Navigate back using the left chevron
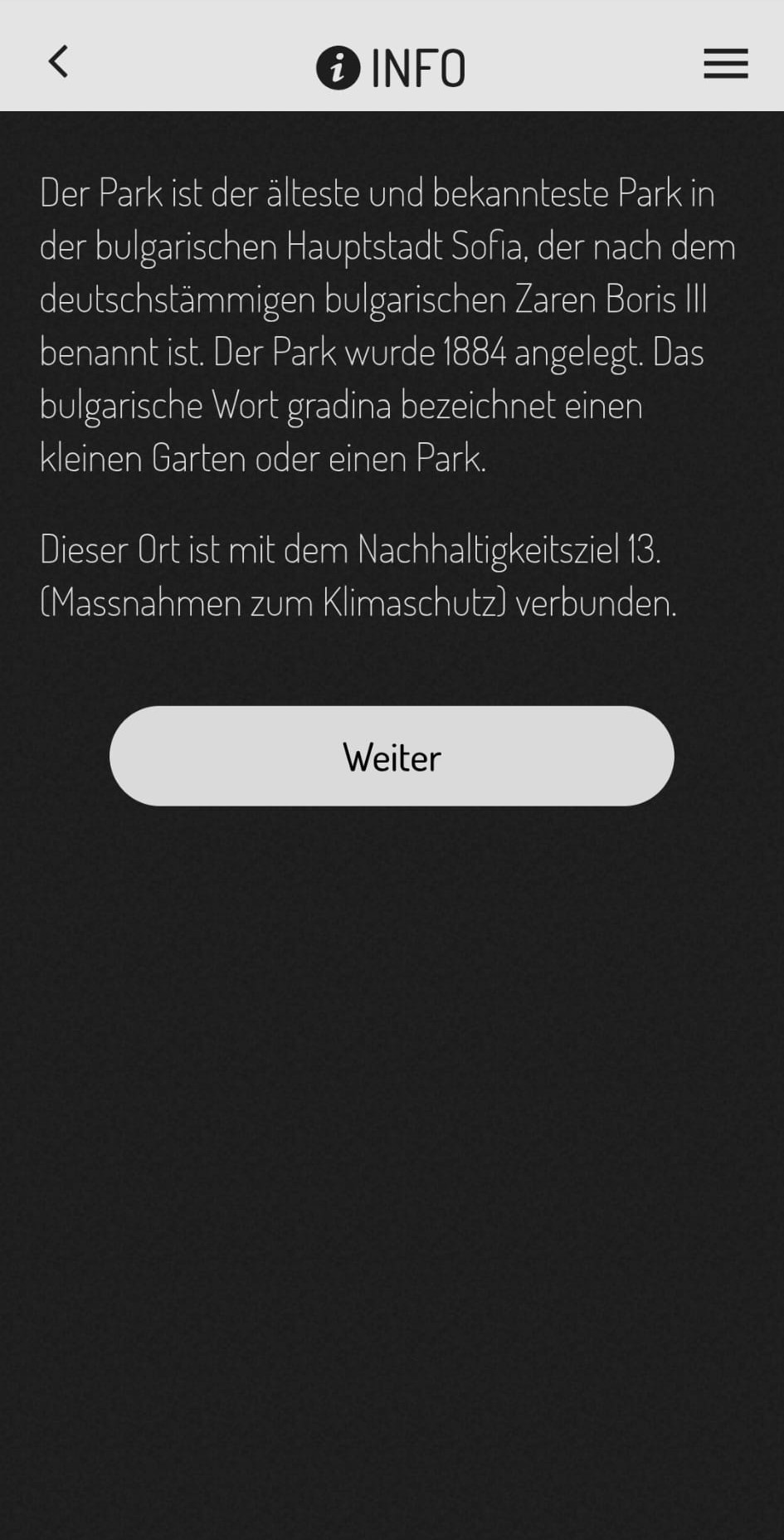The height and width of the screenshot is (1540, 784). click(57, 61)
